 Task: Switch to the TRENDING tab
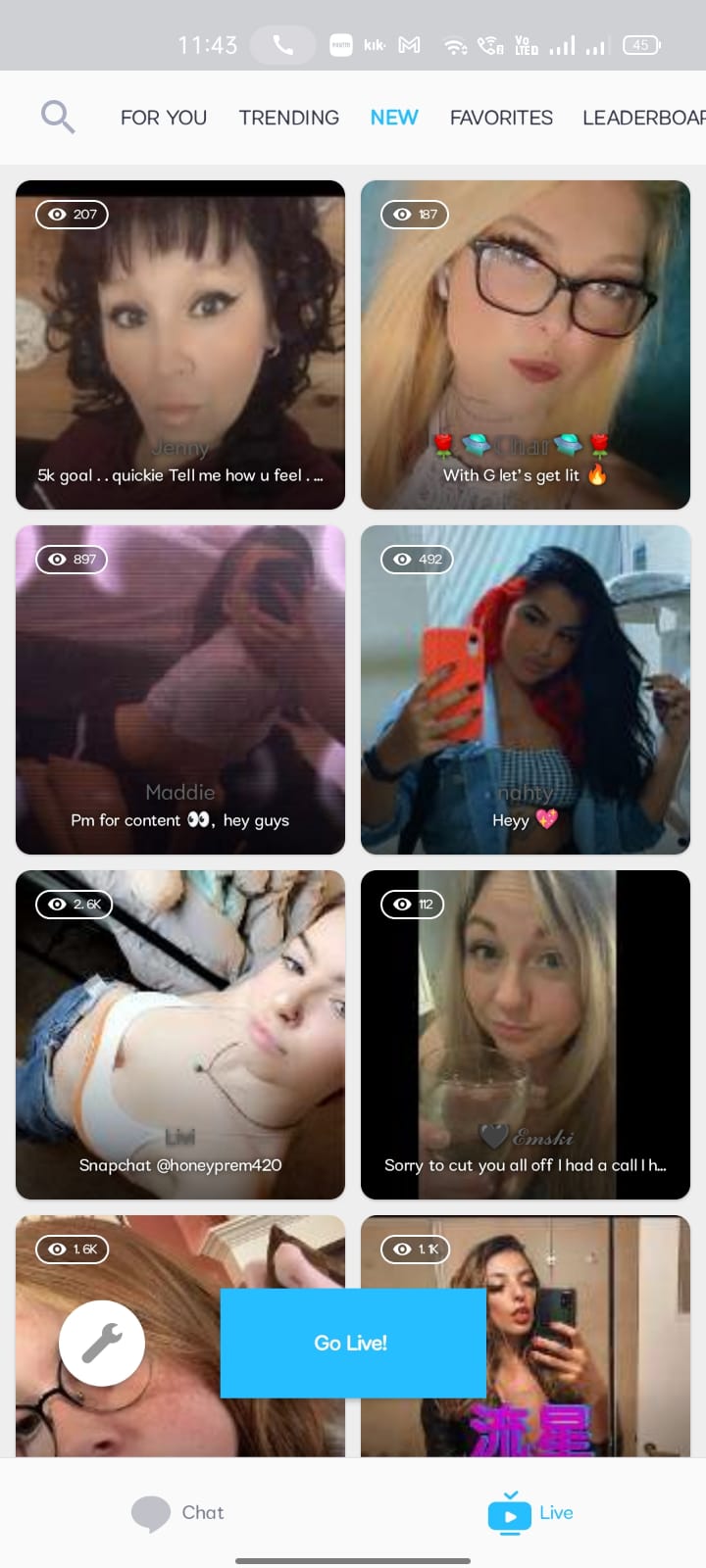(288, 117)
